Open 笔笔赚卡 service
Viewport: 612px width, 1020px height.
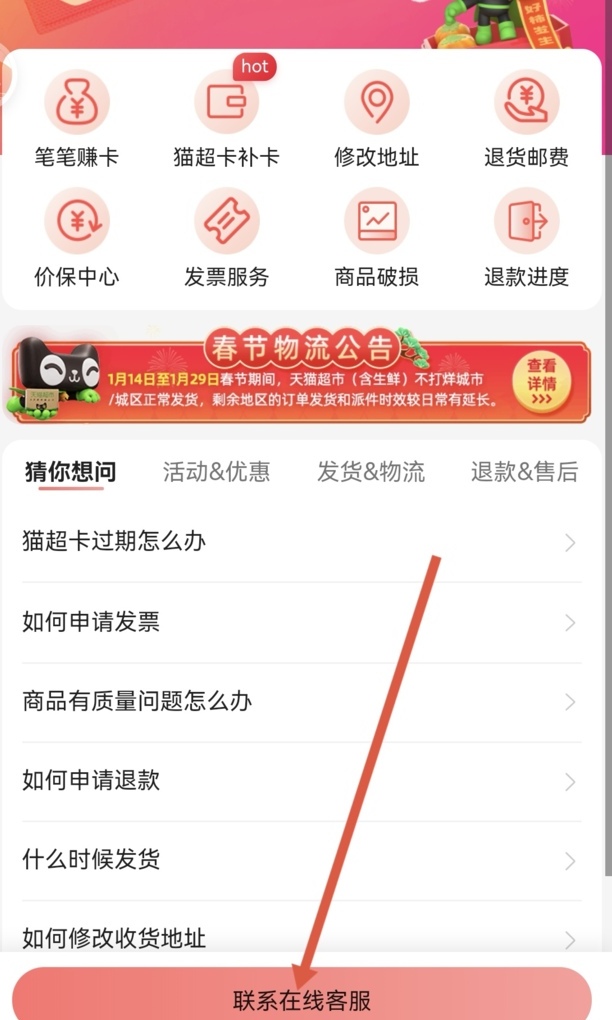(76, 120)
